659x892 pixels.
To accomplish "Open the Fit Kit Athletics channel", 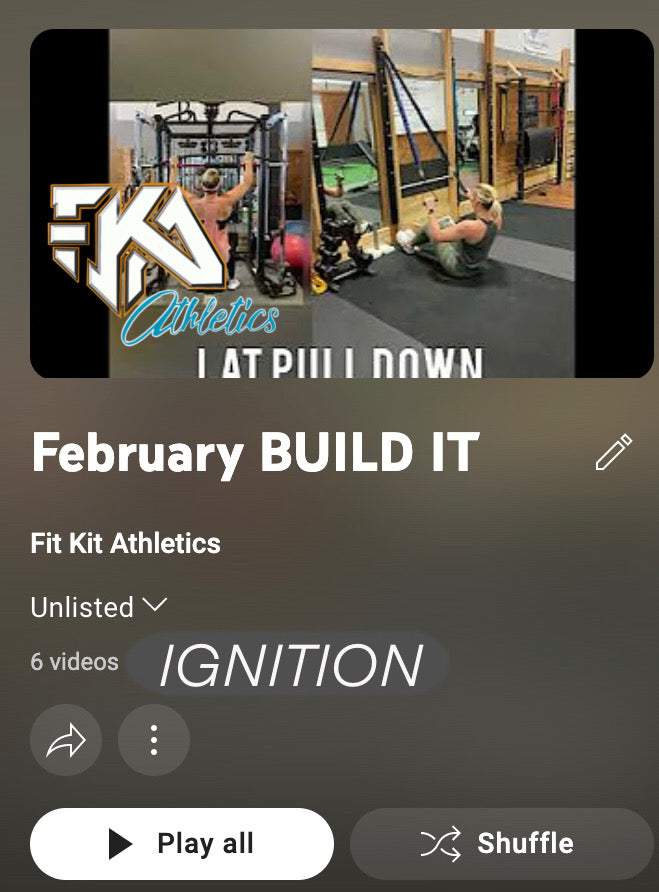I will [125, 544].
